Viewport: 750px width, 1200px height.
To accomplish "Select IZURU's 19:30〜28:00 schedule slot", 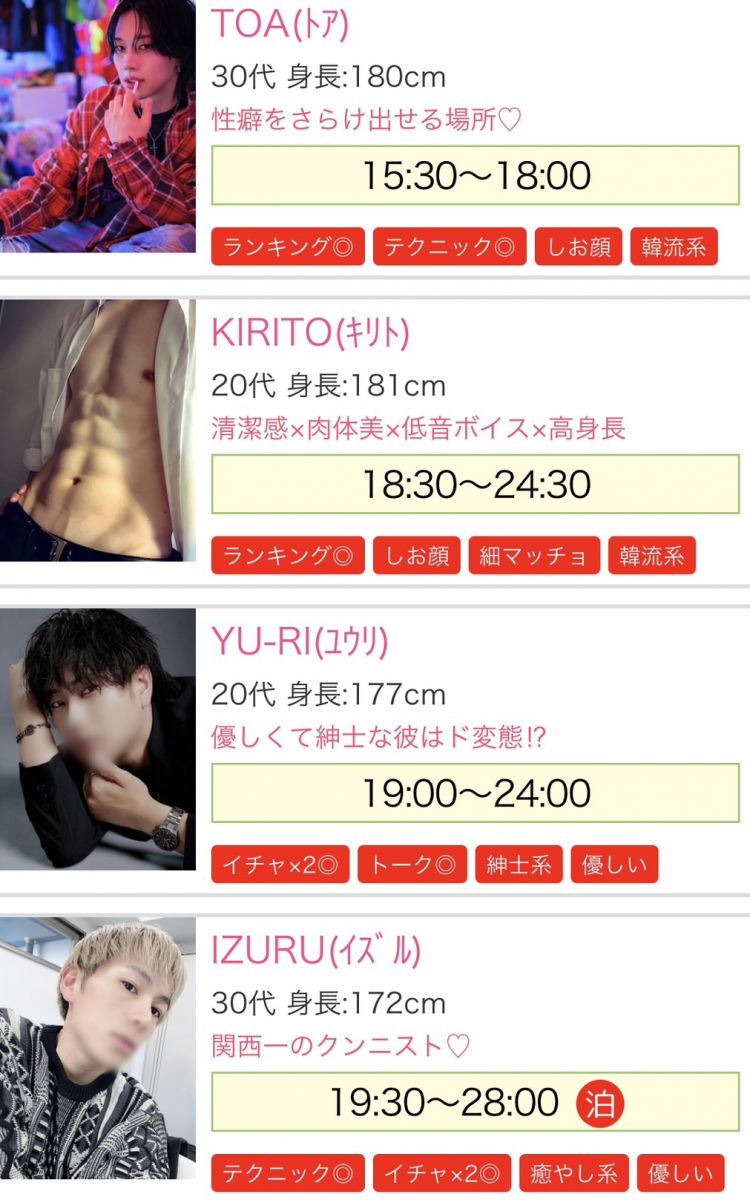I will point(445,1102).
